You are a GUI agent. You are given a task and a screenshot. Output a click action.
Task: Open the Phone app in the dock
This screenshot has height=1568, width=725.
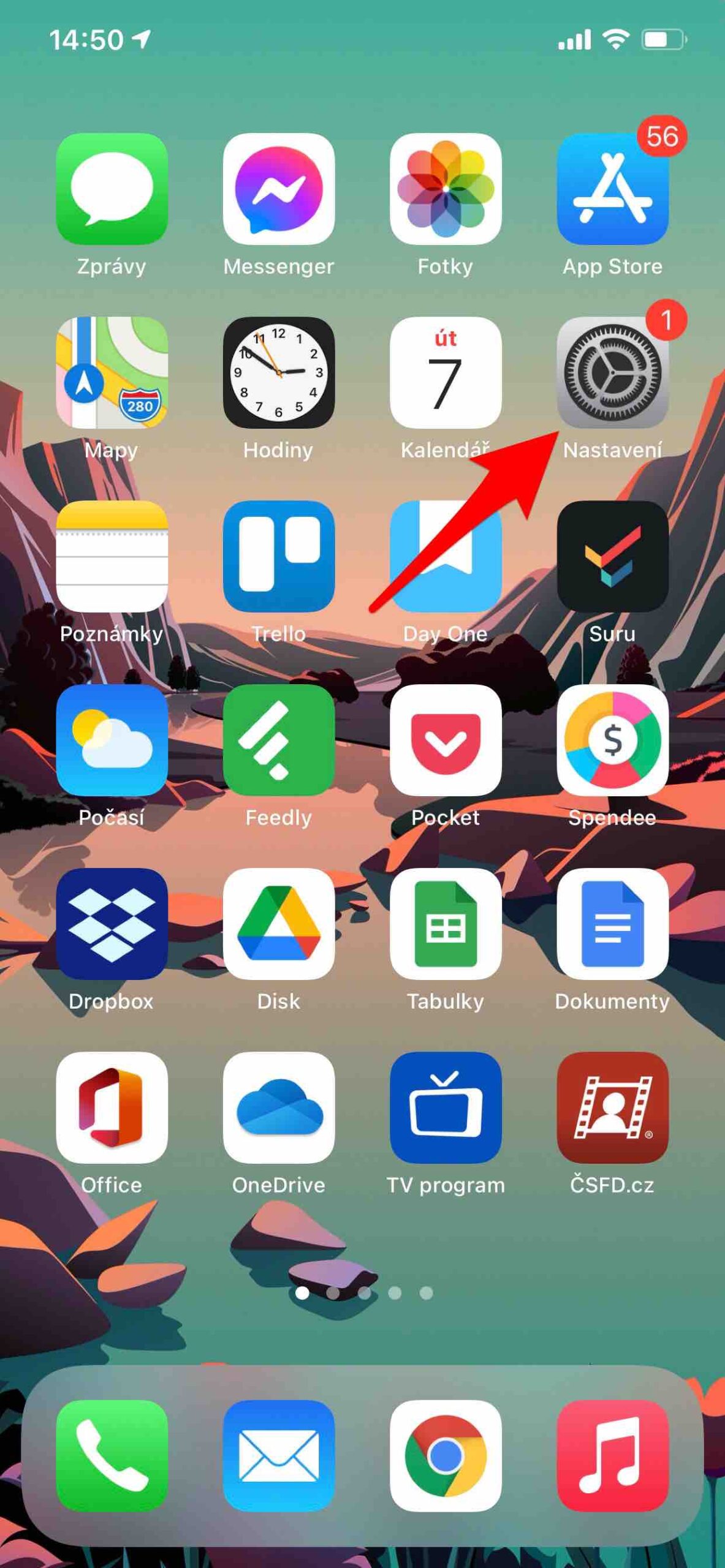(x=112, y=1455)
